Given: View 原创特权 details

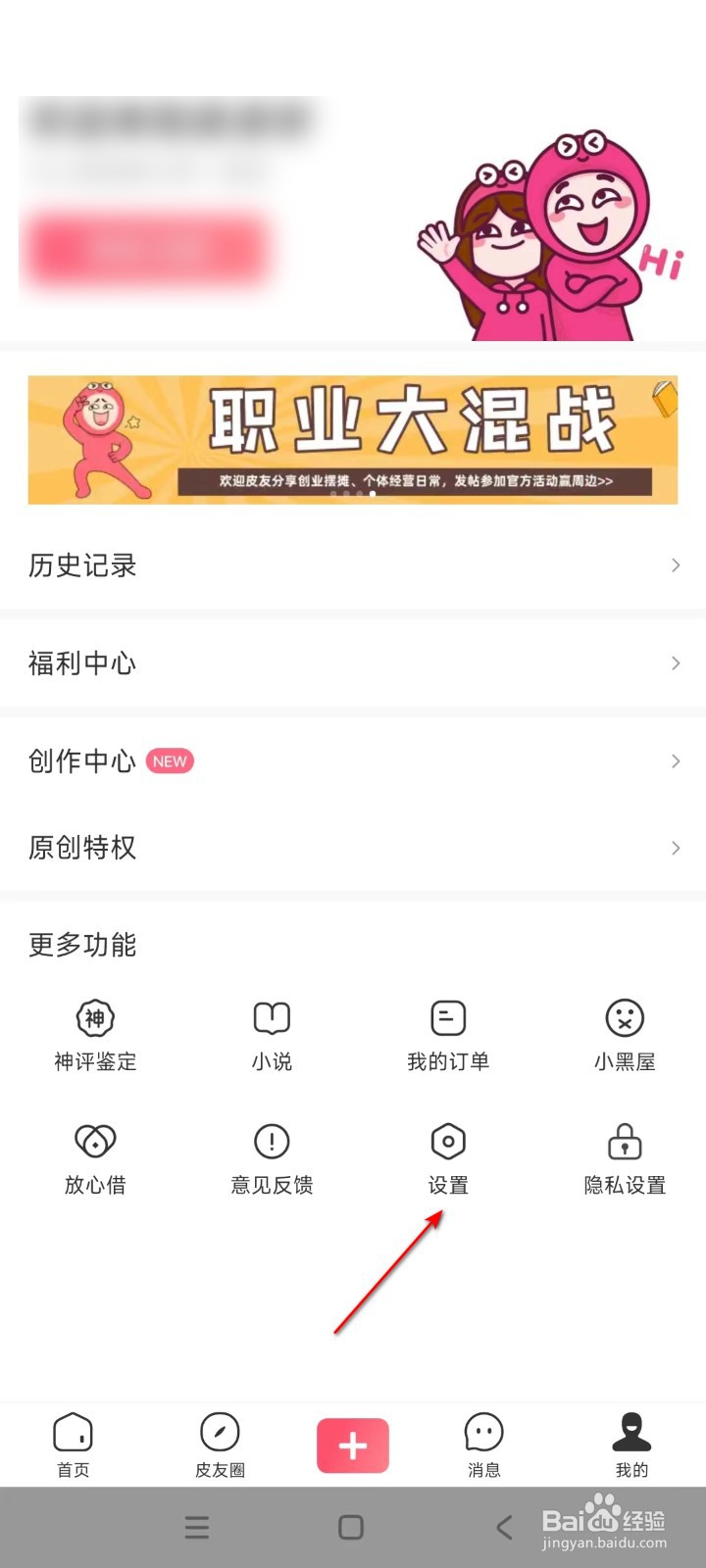Looking at the screenshot, I should [x=353, y=848].
